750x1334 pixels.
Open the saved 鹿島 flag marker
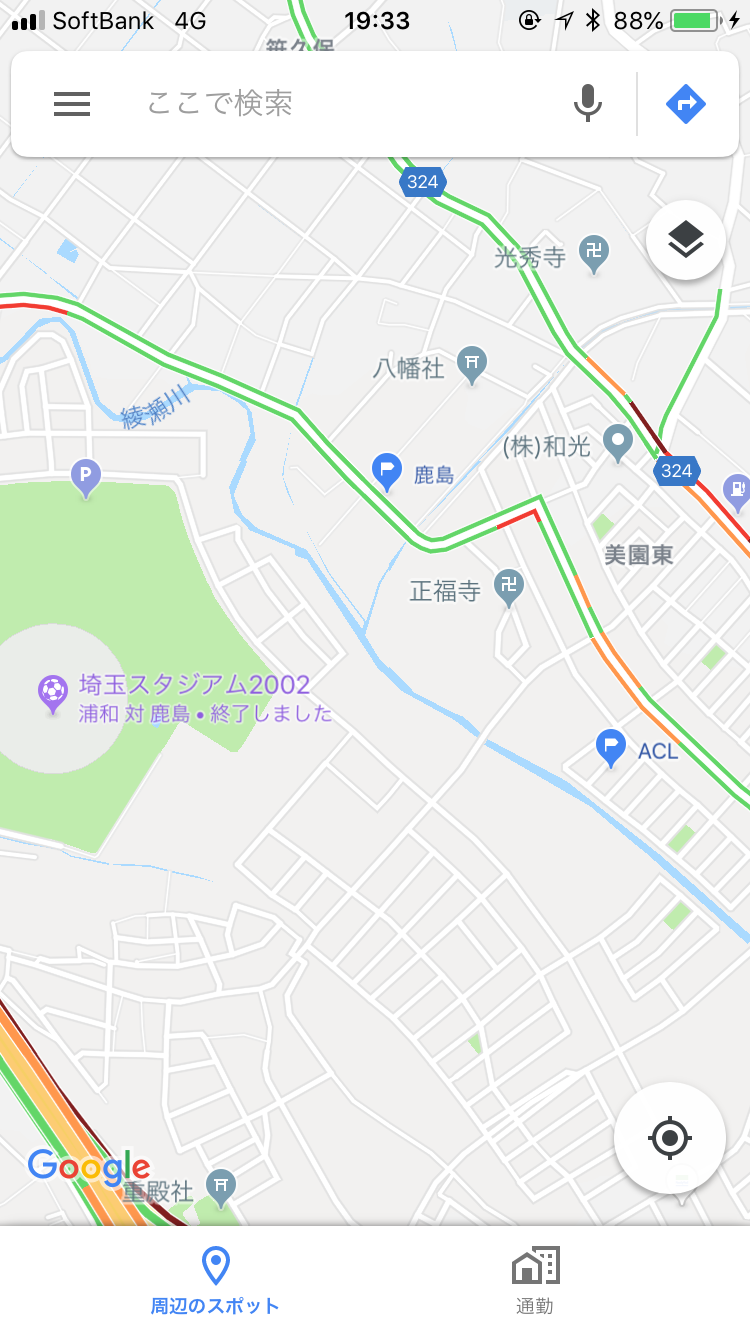(387, 472)
